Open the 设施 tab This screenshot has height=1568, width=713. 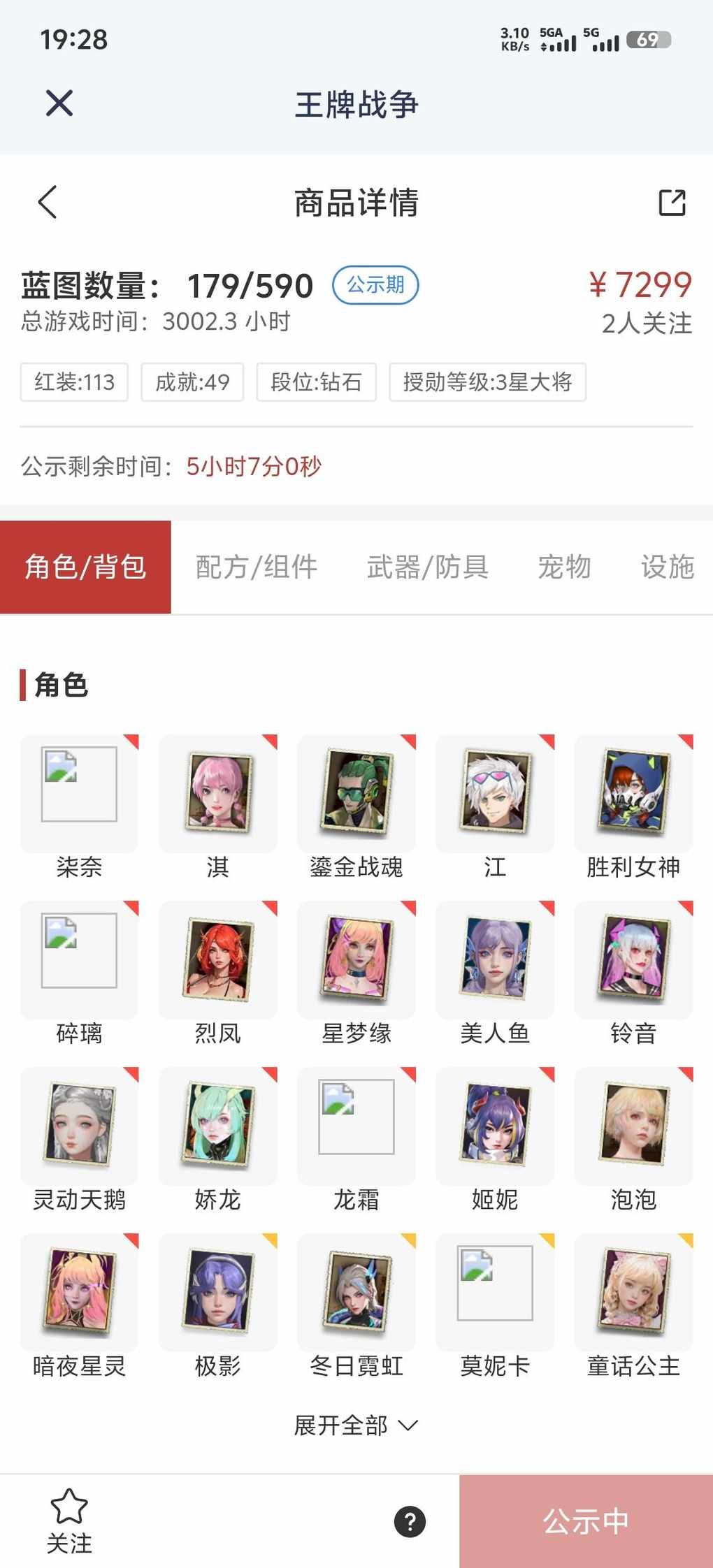pos(667,567)
